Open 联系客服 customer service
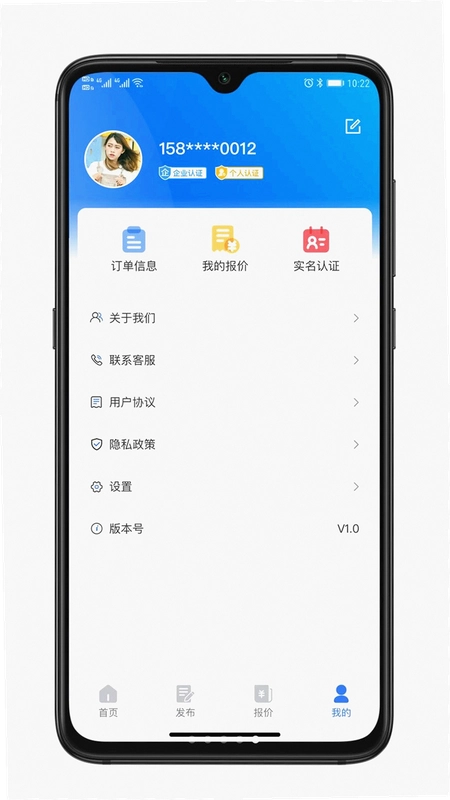 (224, 360)
